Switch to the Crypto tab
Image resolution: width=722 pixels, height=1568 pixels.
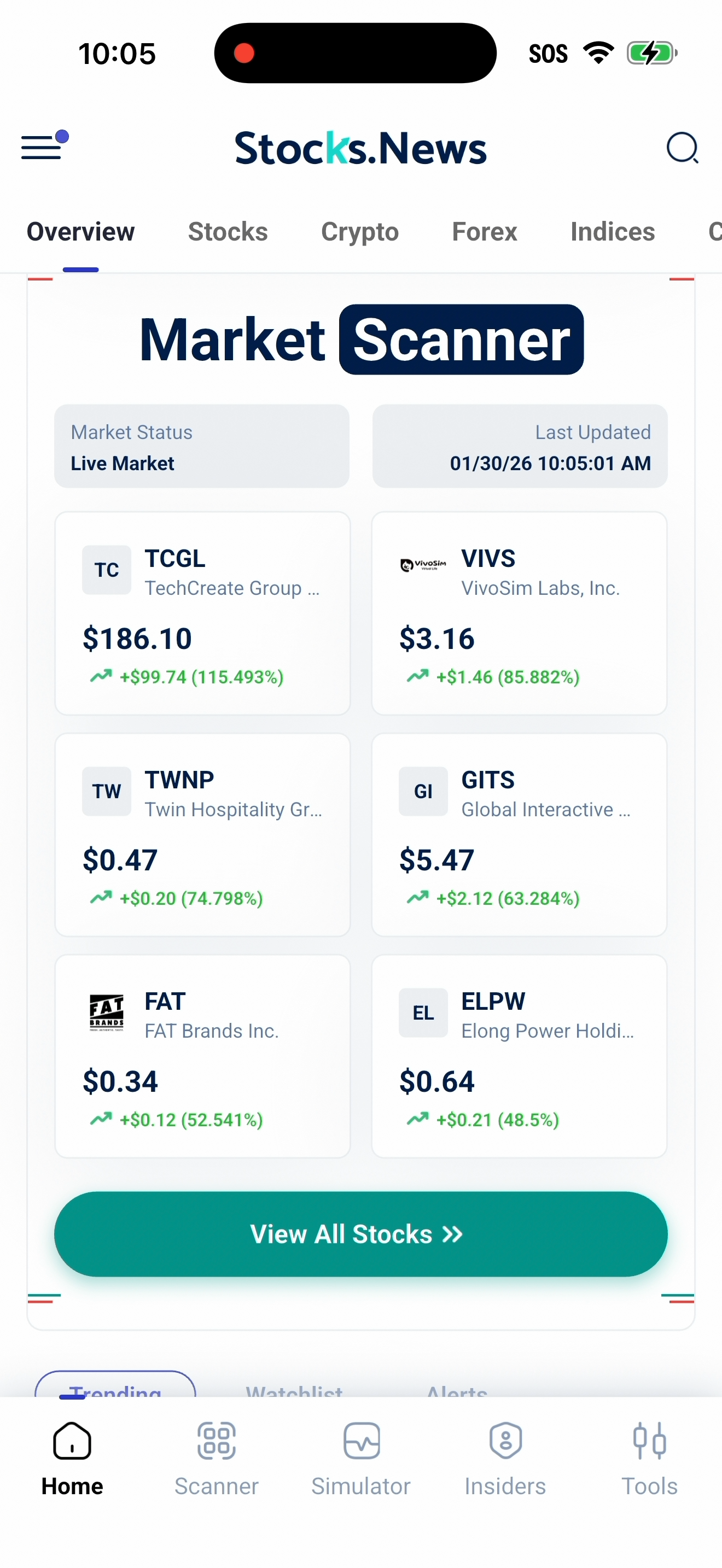point(360,232)
